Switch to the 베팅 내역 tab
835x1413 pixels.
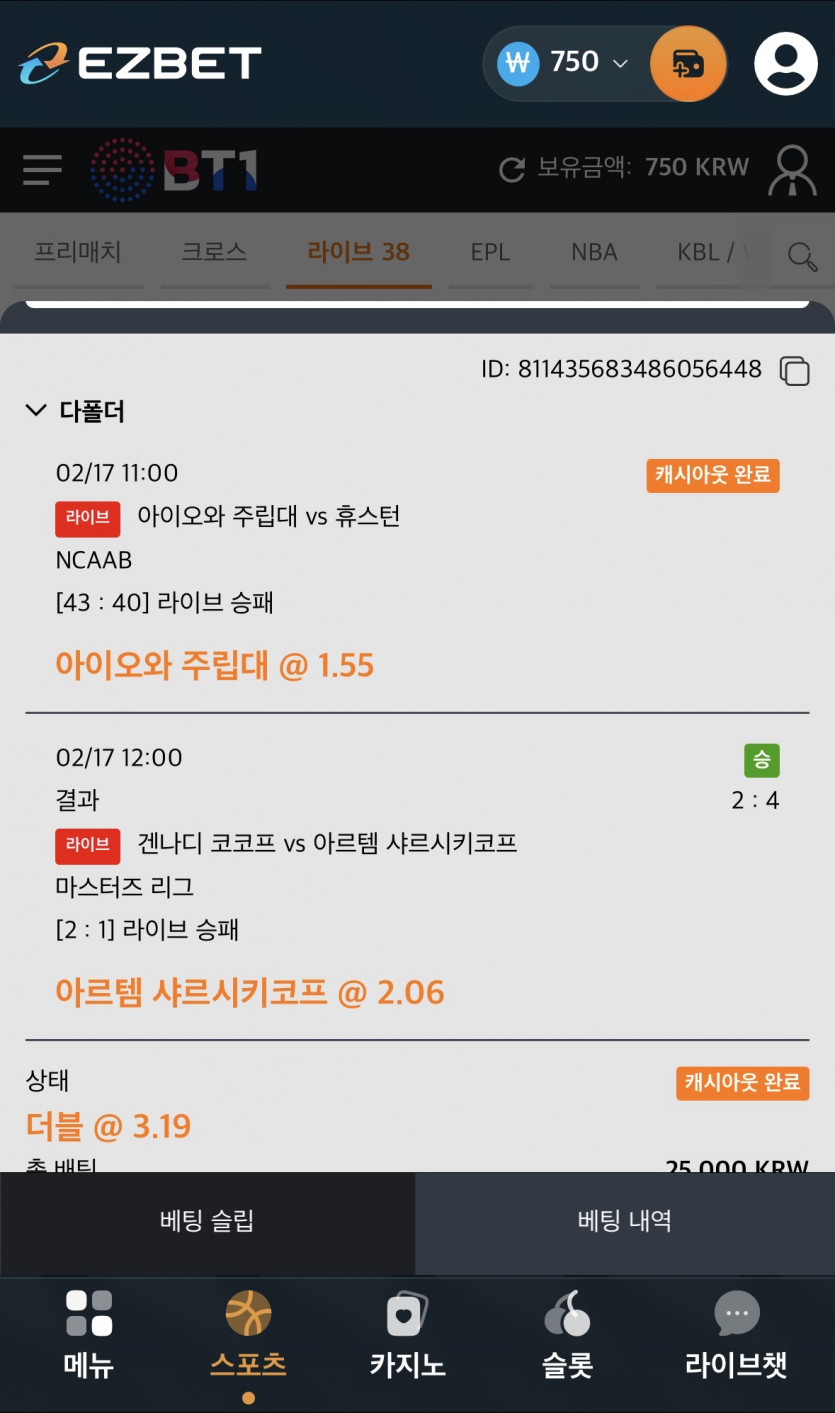pos(624,1221)
